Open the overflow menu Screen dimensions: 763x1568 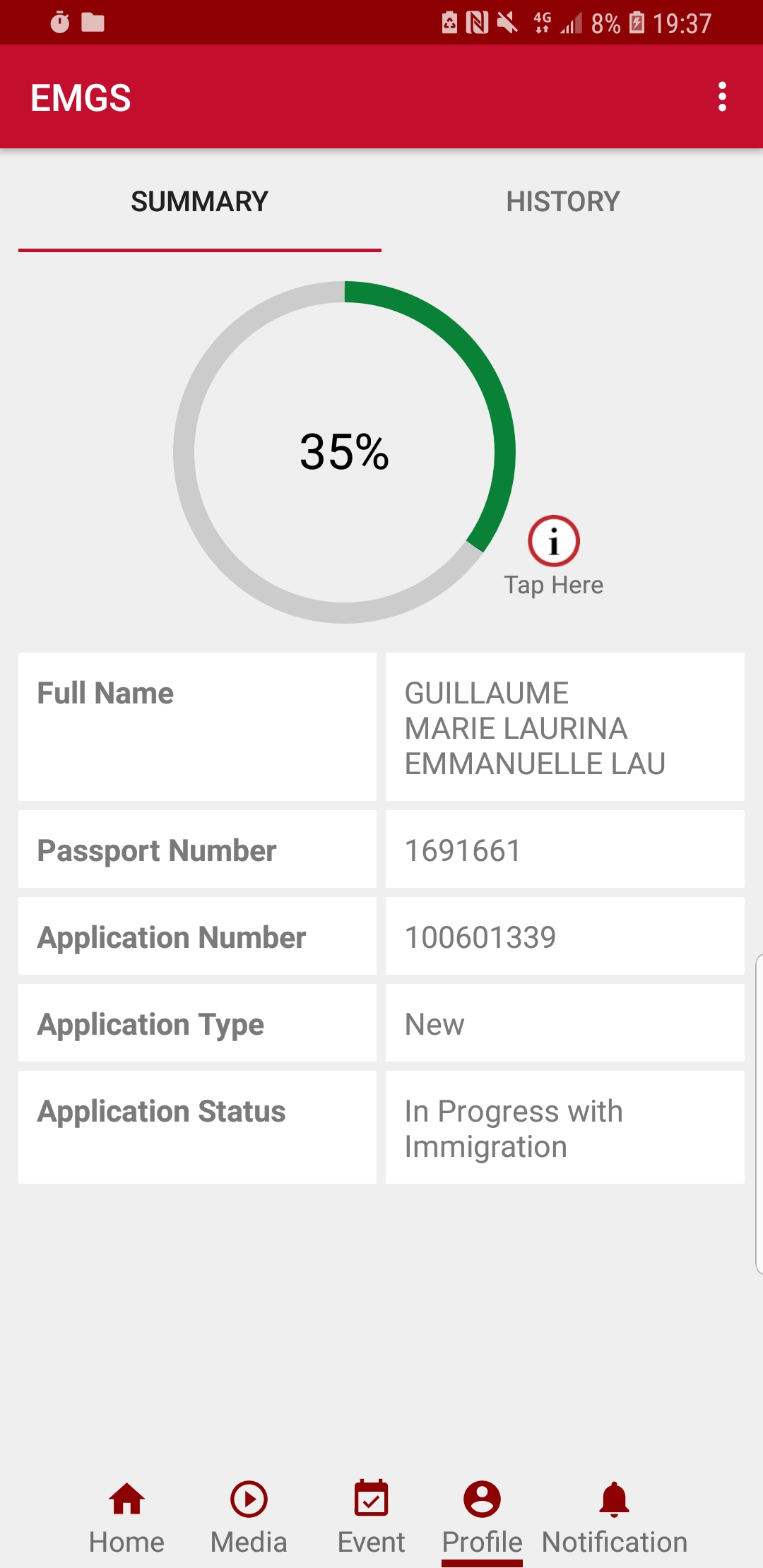(721, 97)
